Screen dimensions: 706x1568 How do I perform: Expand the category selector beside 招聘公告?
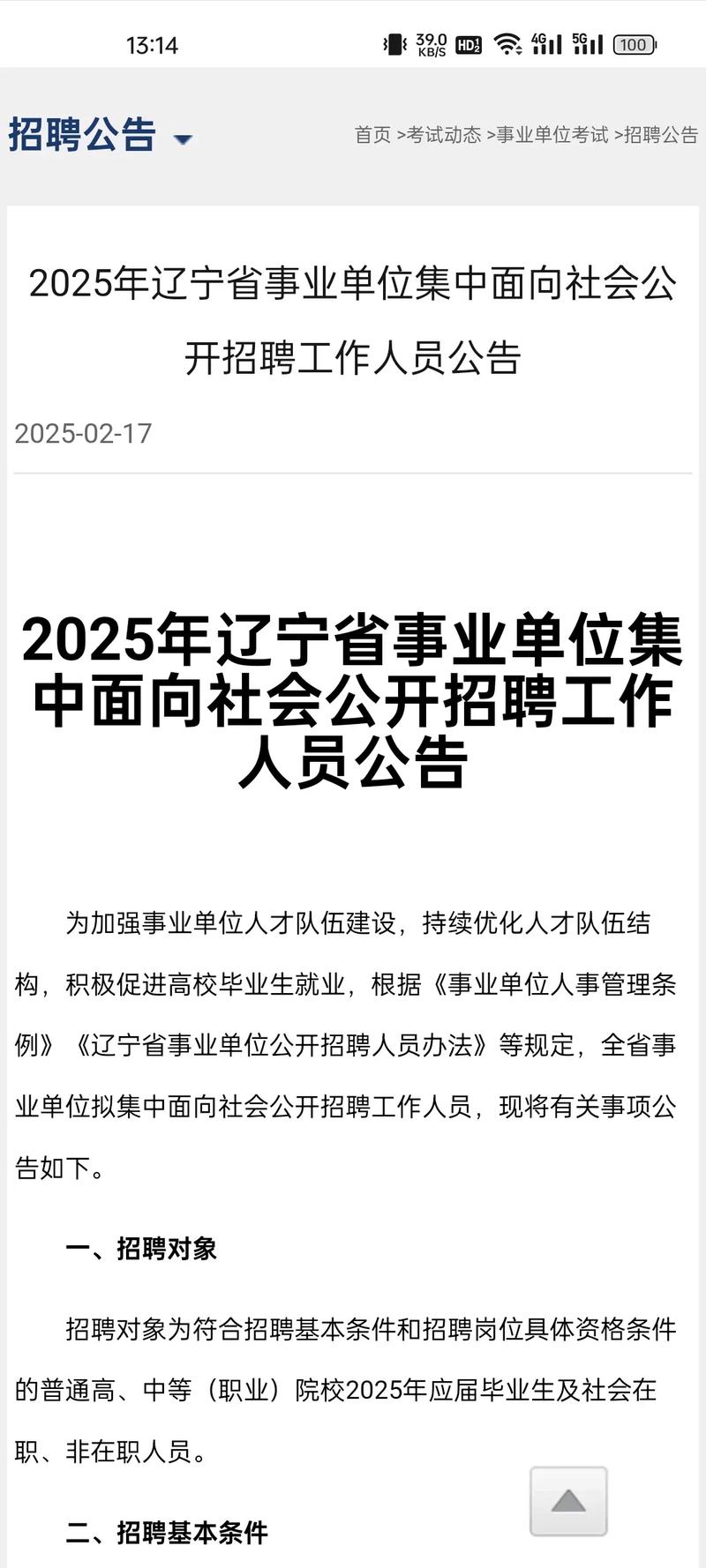click(183, 139)
